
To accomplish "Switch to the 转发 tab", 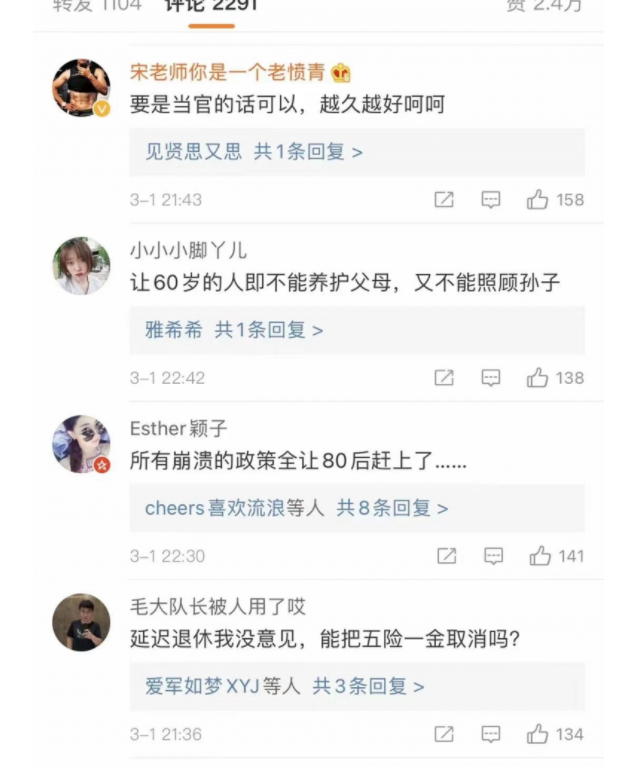I will point(96,6).
